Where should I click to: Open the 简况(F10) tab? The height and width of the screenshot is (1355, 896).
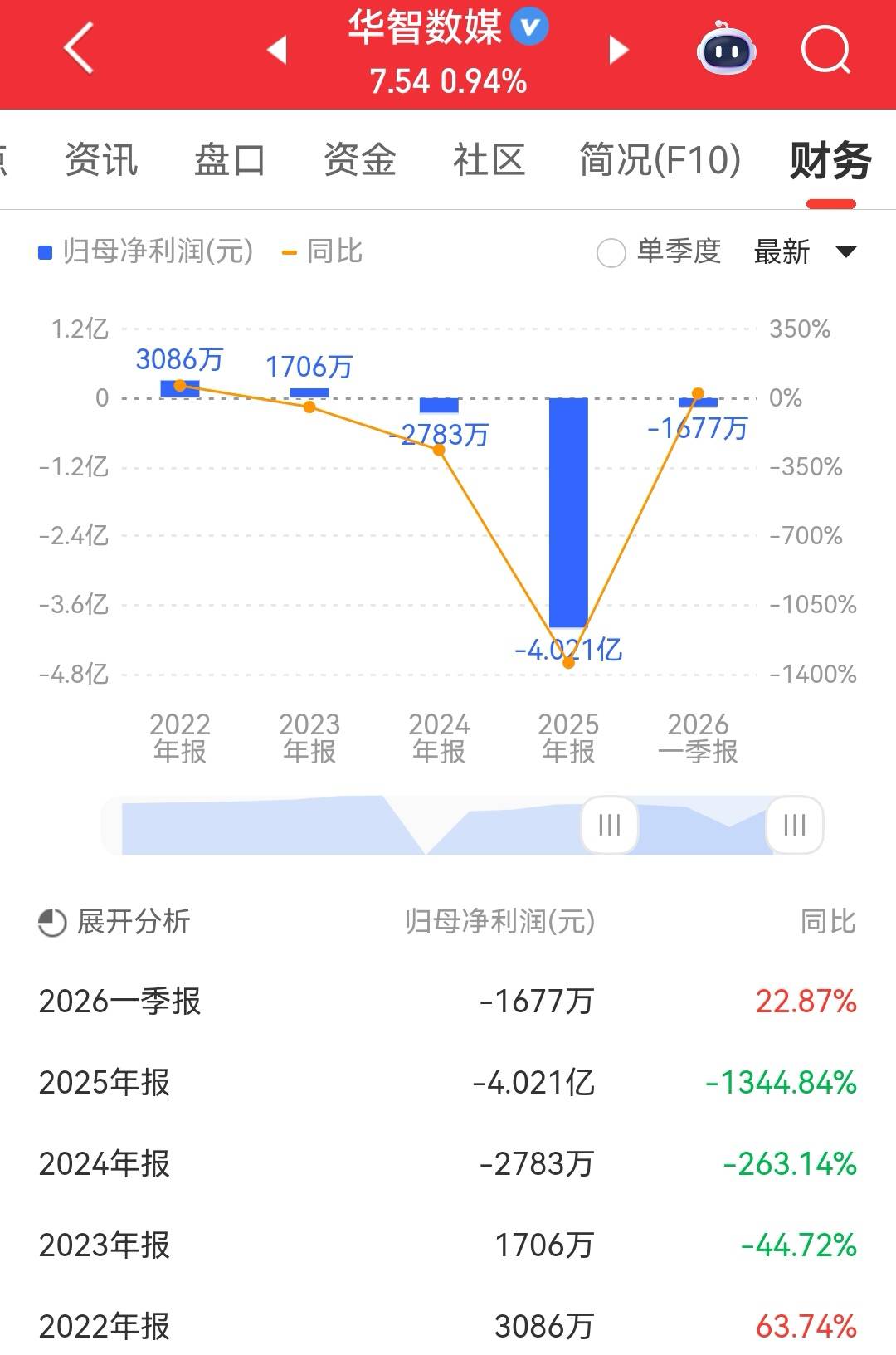(x=660, y=159)
